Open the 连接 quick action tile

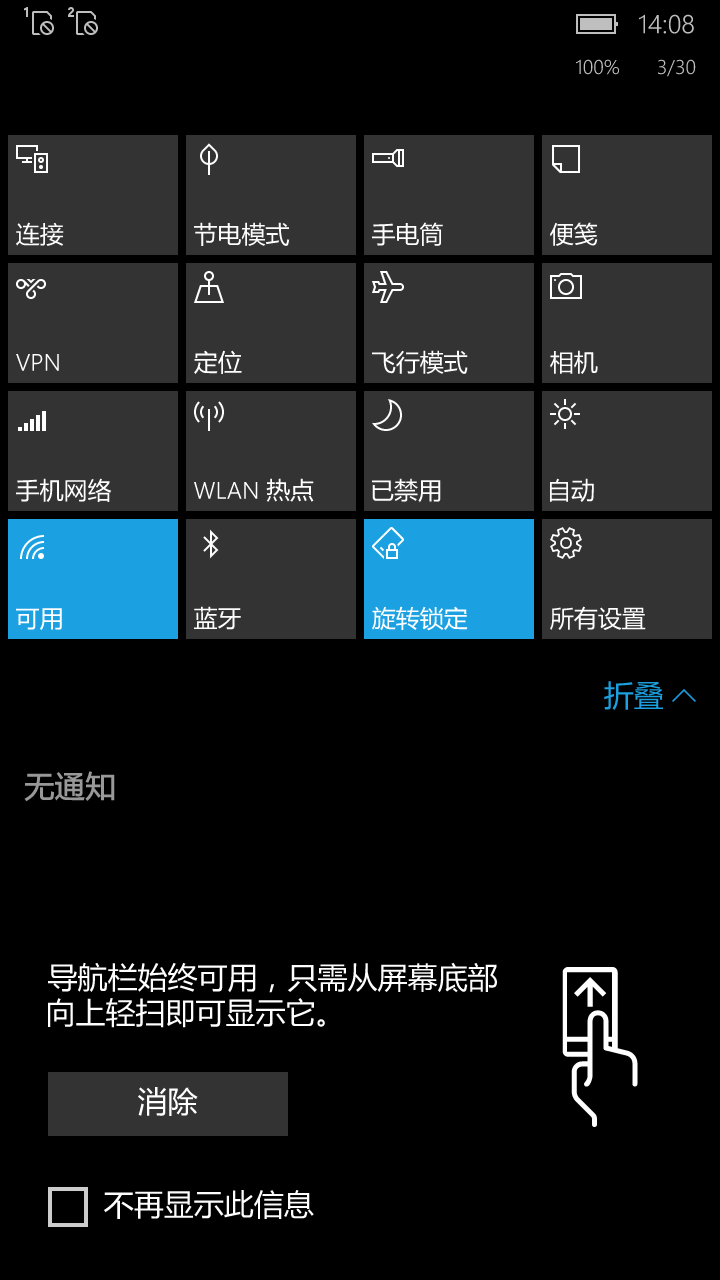(93, 195)
